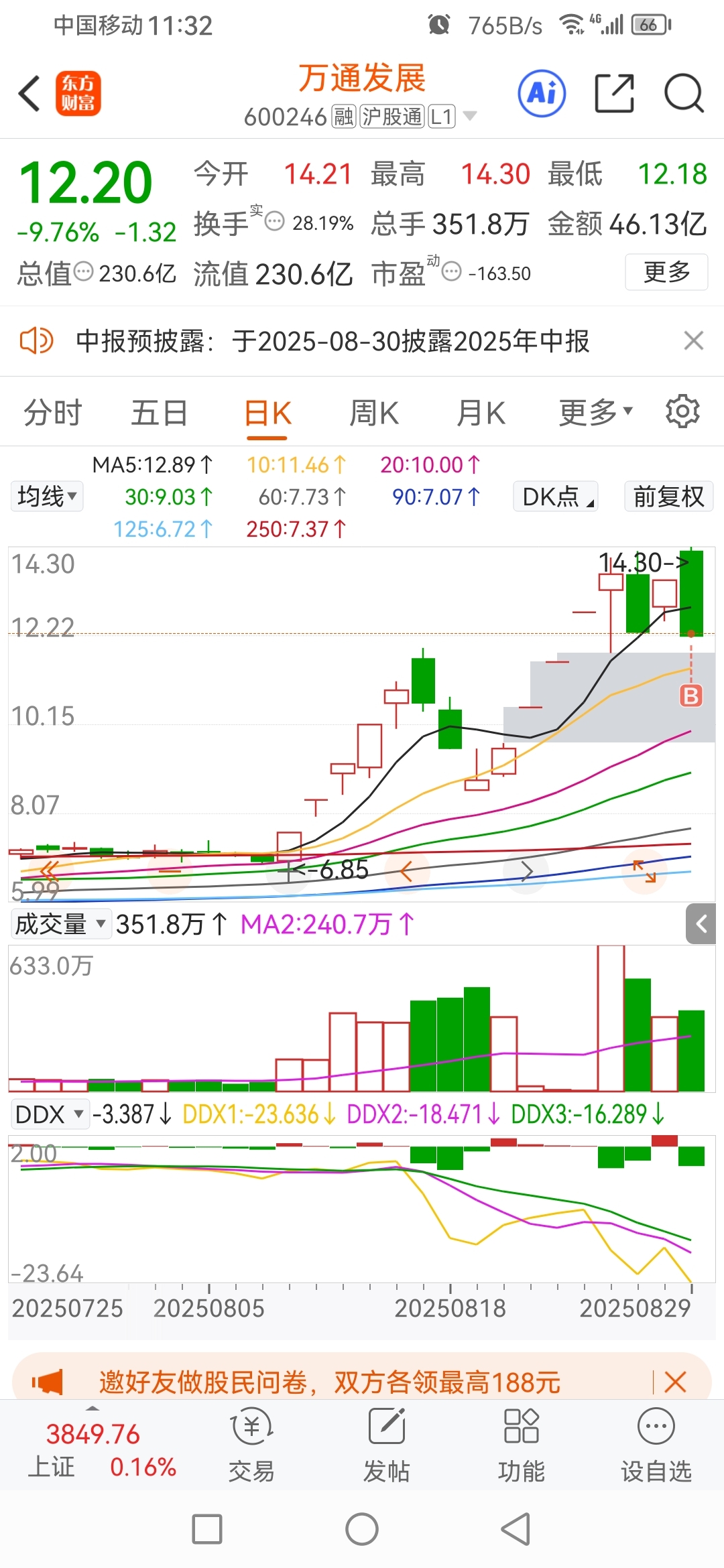This screenshot has width=724, height=1568.
Task: Expand the 更多 chart period dropdown
Action: 595,413
